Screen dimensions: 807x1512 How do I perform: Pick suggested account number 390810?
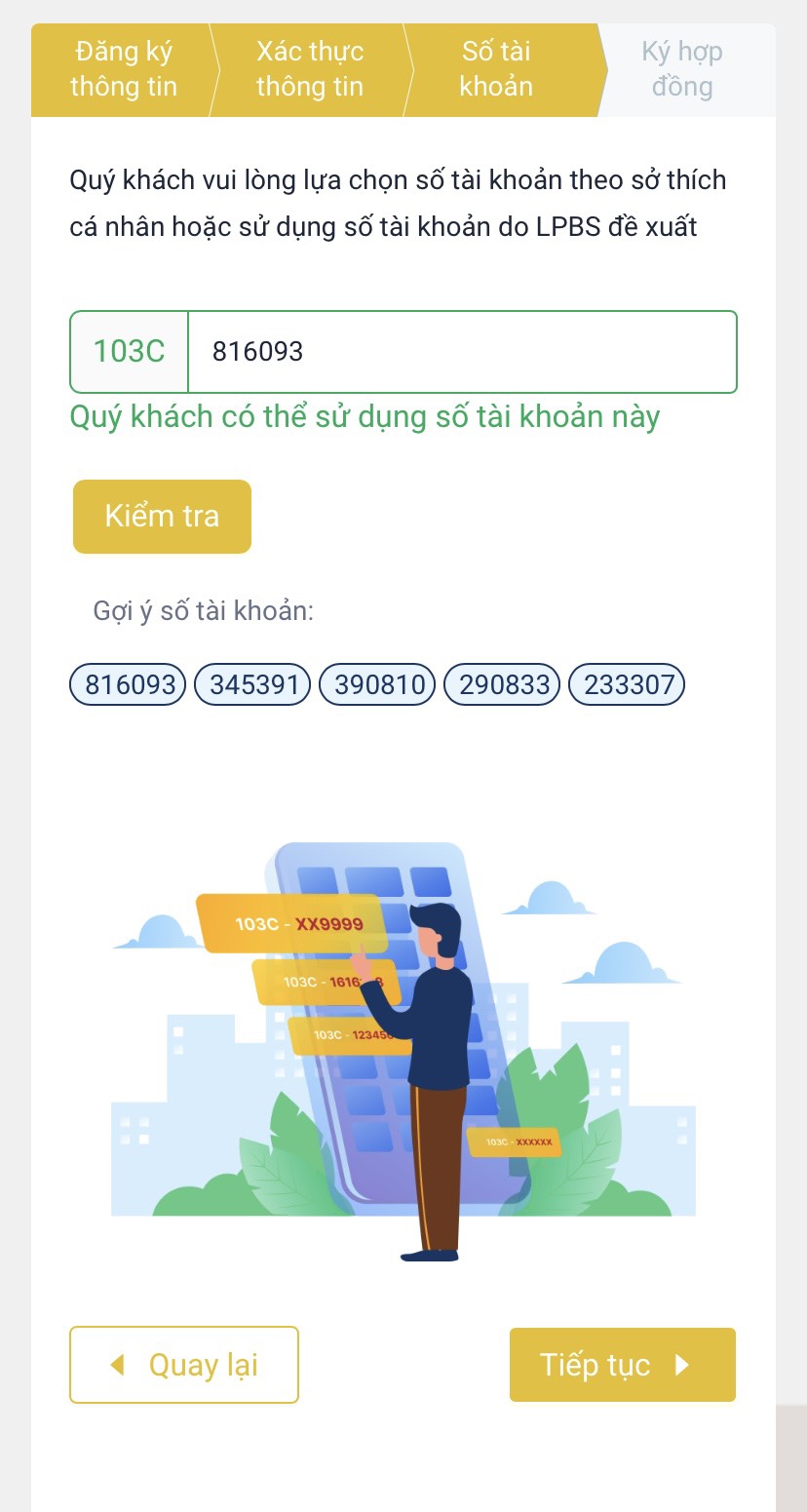(377, 684)
